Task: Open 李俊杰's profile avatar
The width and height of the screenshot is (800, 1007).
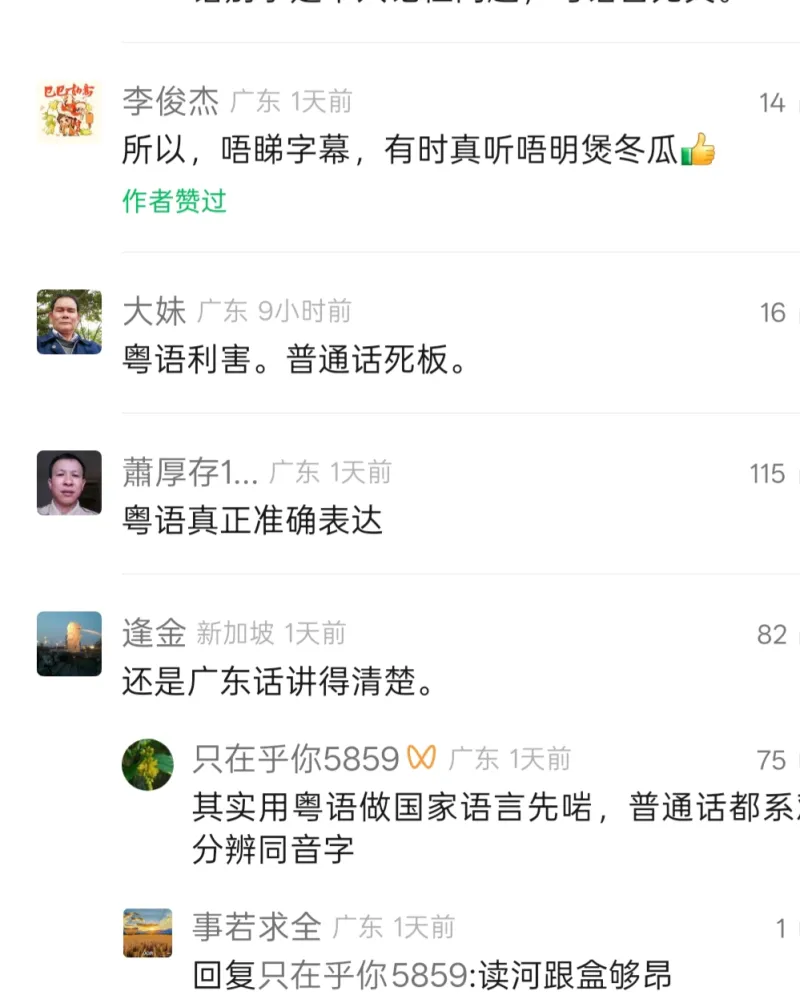Action: click(x=69, y=111)
